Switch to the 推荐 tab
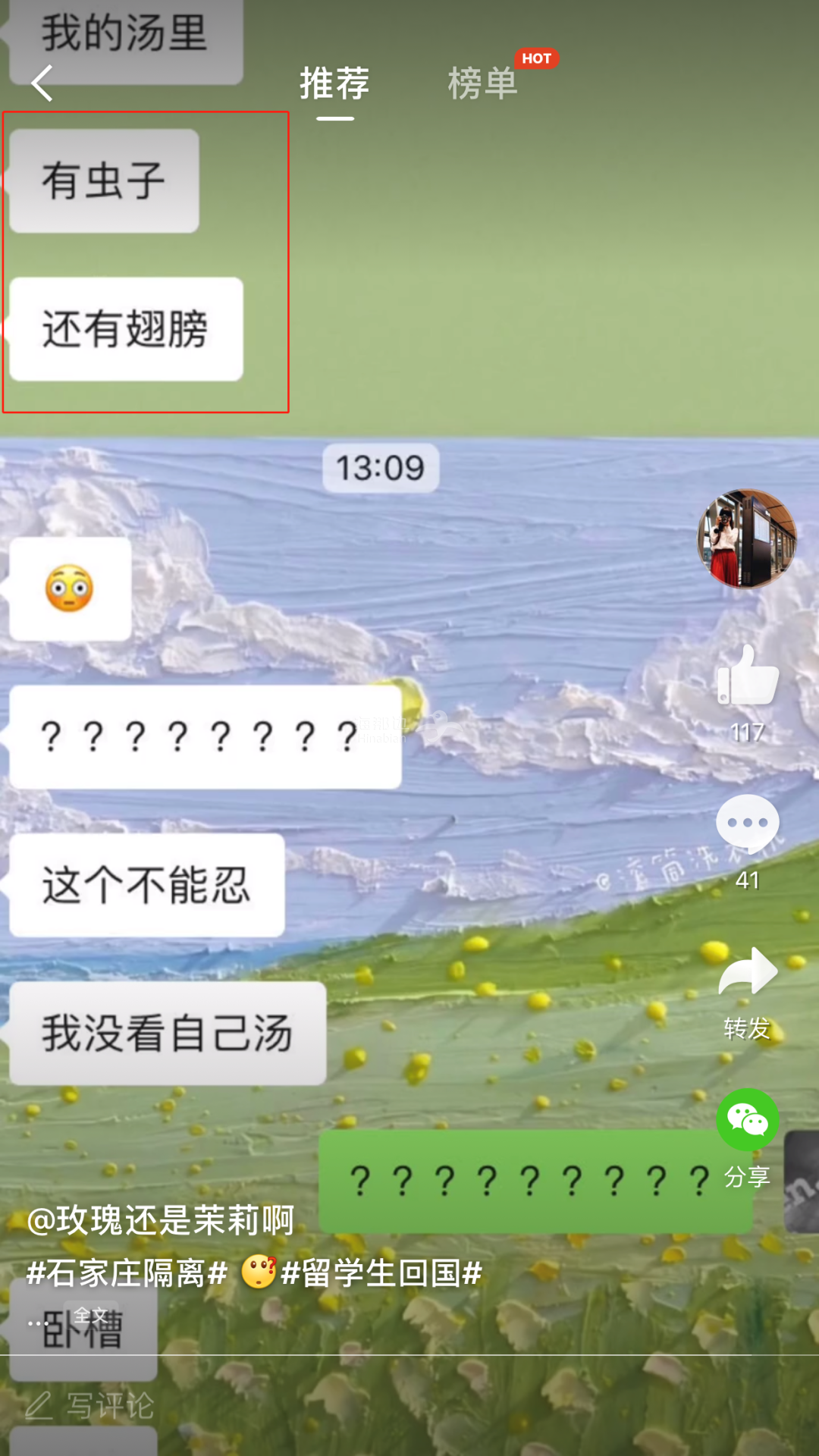Screen dimensions: 819x1456 (334, 83)
